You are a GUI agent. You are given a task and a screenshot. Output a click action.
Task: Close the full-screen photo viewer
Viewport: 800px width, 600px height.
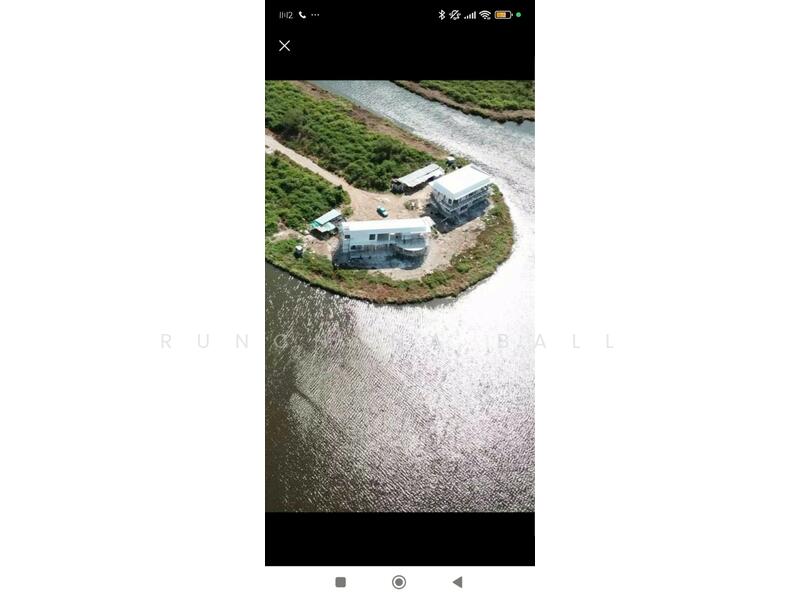284,46
